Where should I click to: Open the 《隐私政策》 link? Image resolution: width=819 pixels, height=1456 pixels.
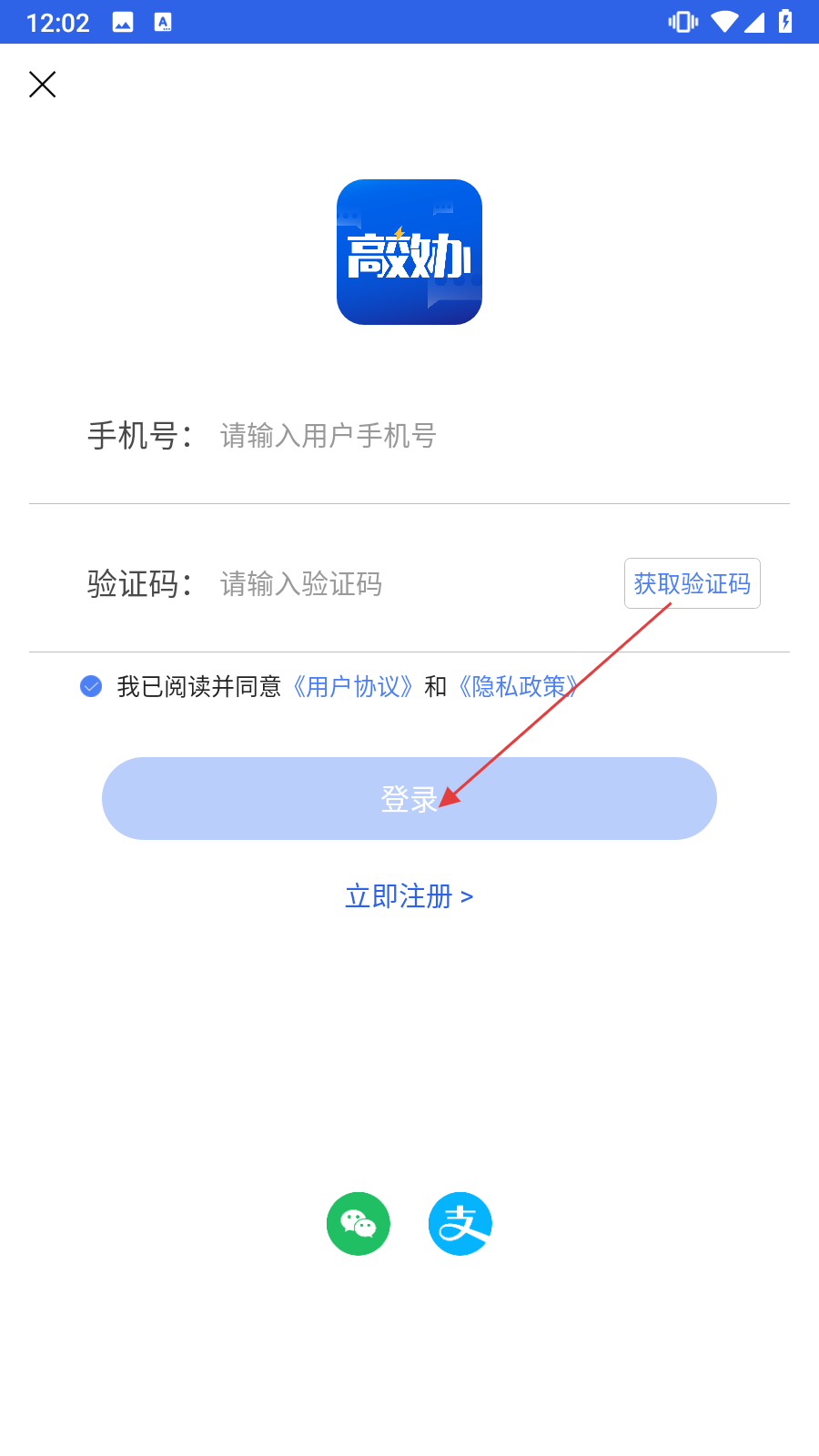pos(517,686)
